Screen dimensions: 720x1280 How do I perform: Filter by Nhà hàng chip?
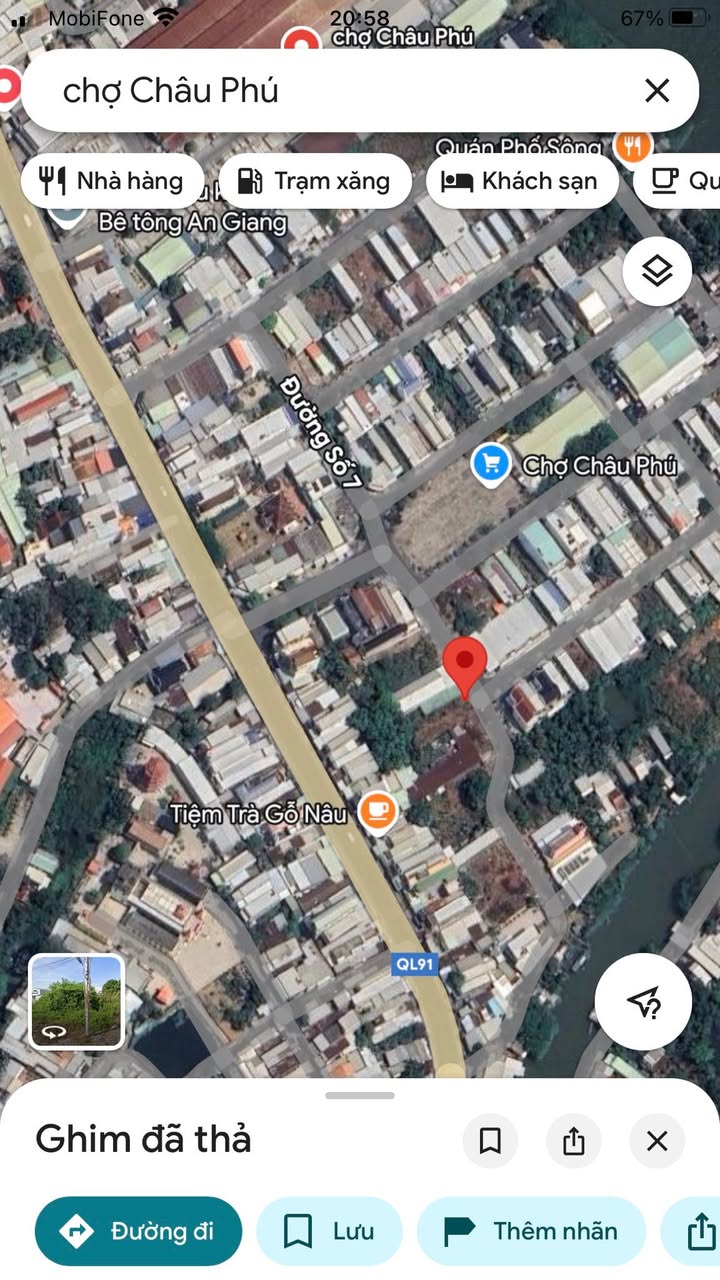tap(111, 181)
